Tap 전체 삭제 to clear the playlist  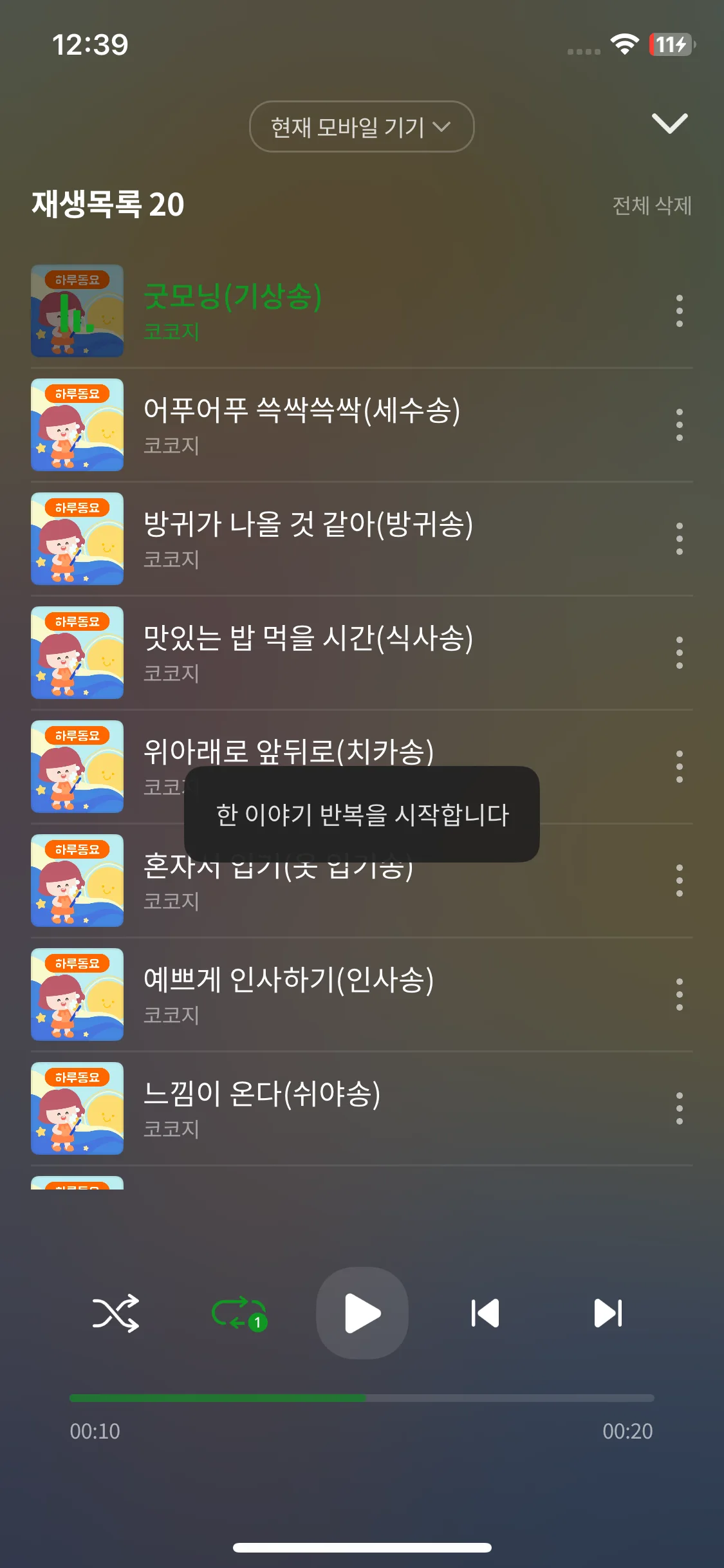click(x=651, y=206)
